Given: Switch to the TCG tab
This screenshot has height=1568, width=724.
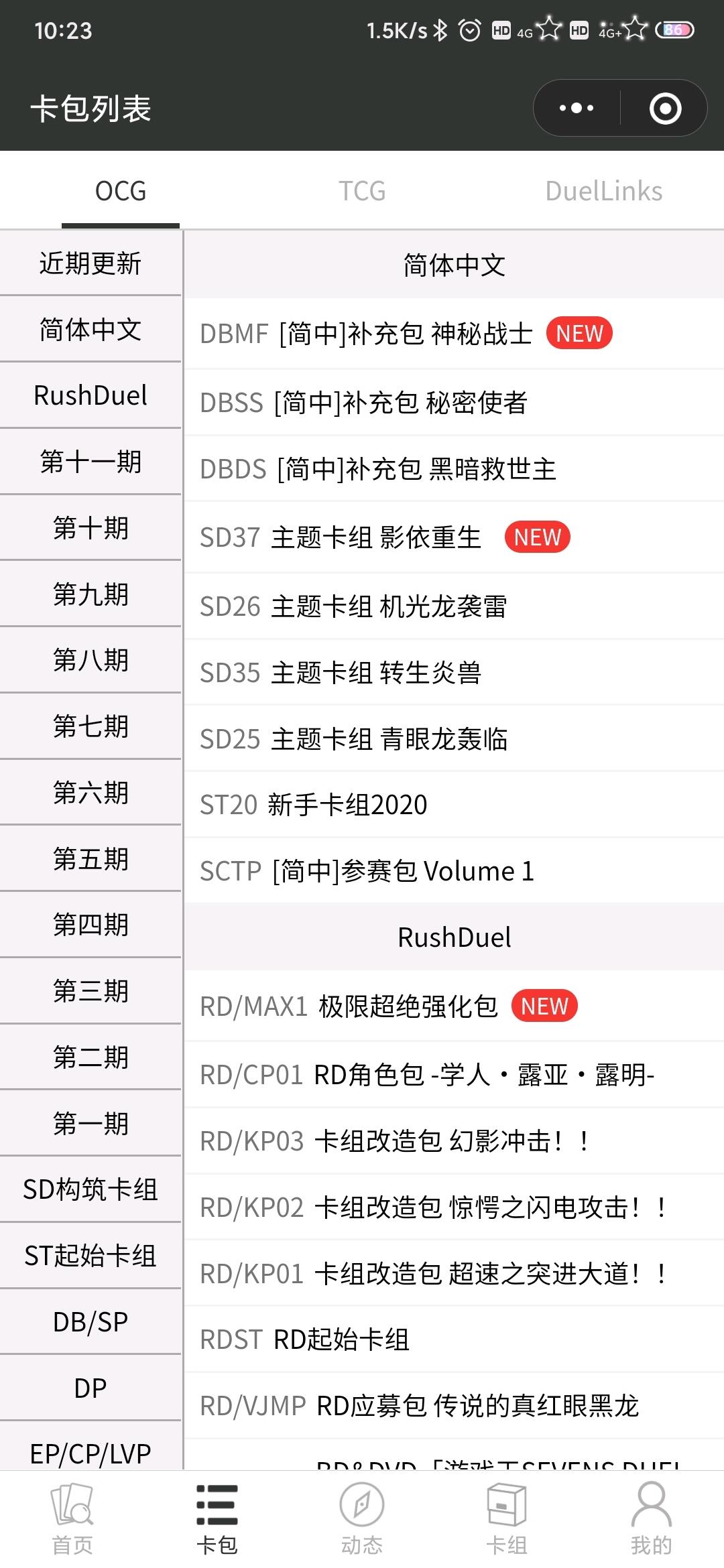Looking at the screenshot, I should click(362, 191).
